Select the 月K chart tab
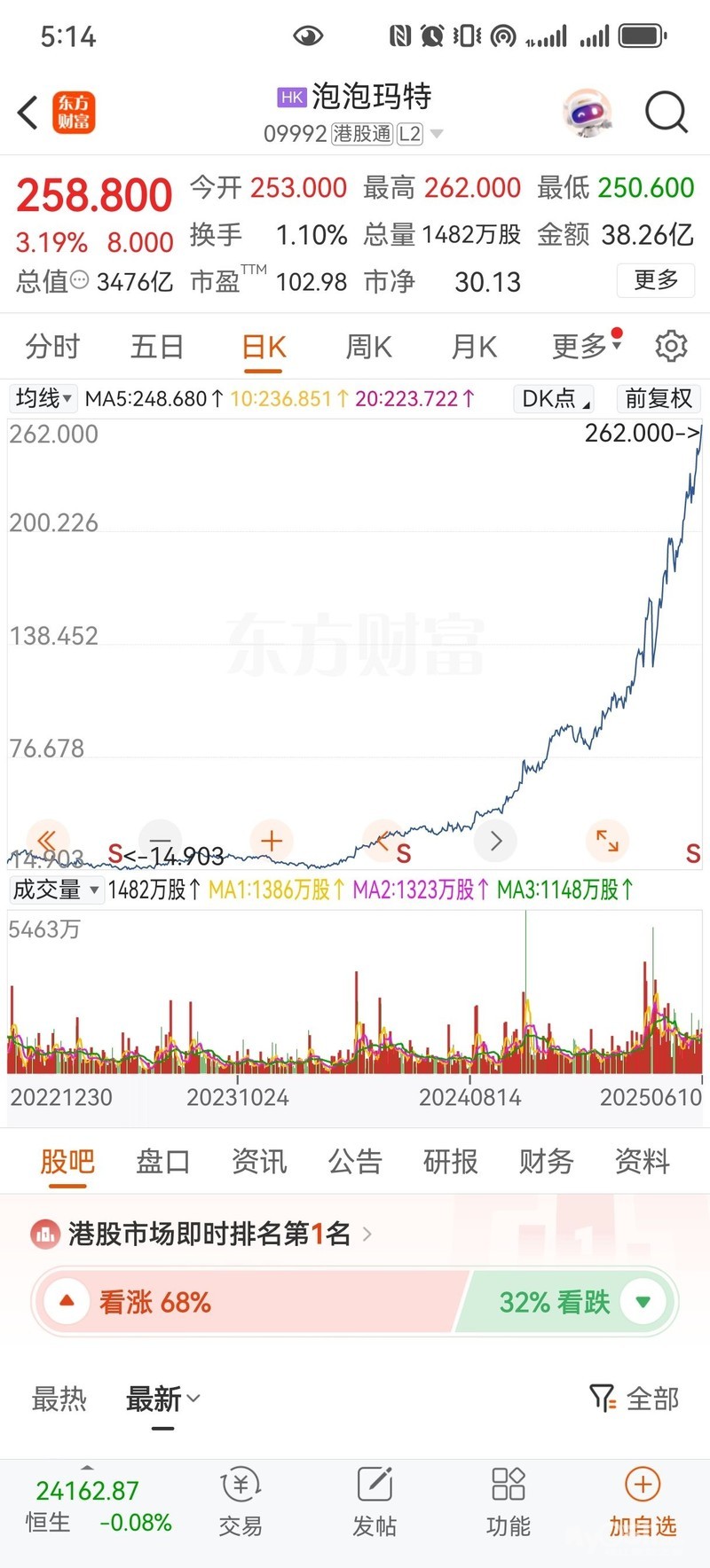 474,346
